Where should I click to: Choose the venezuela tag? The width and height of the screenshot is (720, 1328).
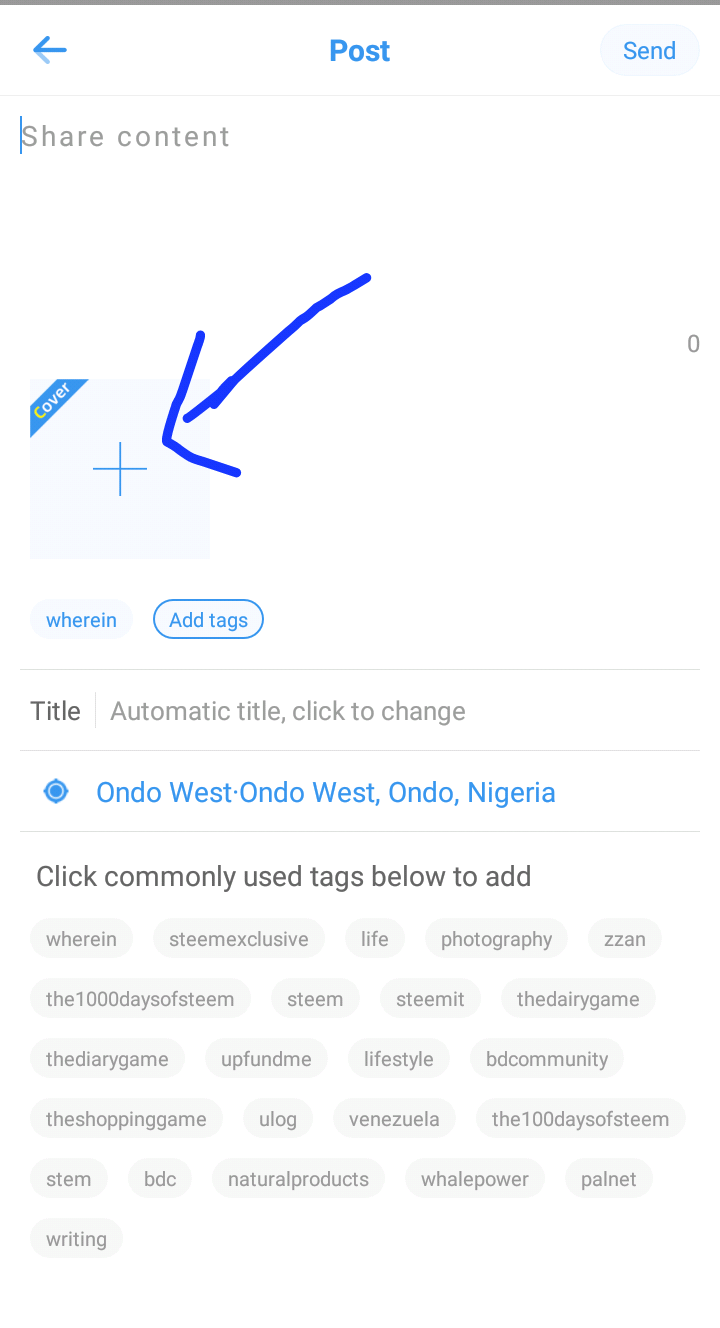(394, 1119)
